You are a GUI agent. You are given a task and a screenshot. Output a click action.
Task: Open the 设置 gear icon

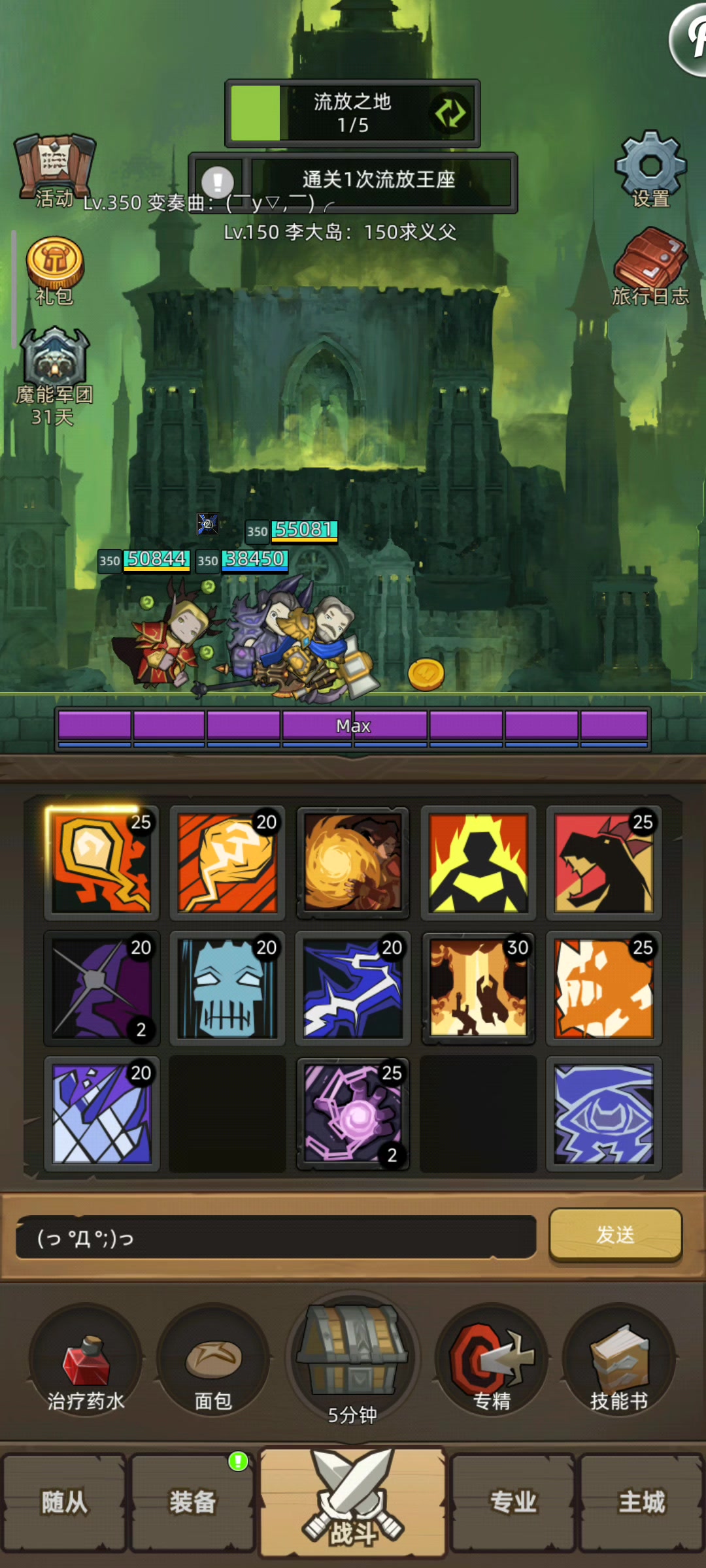pos(650,166)
